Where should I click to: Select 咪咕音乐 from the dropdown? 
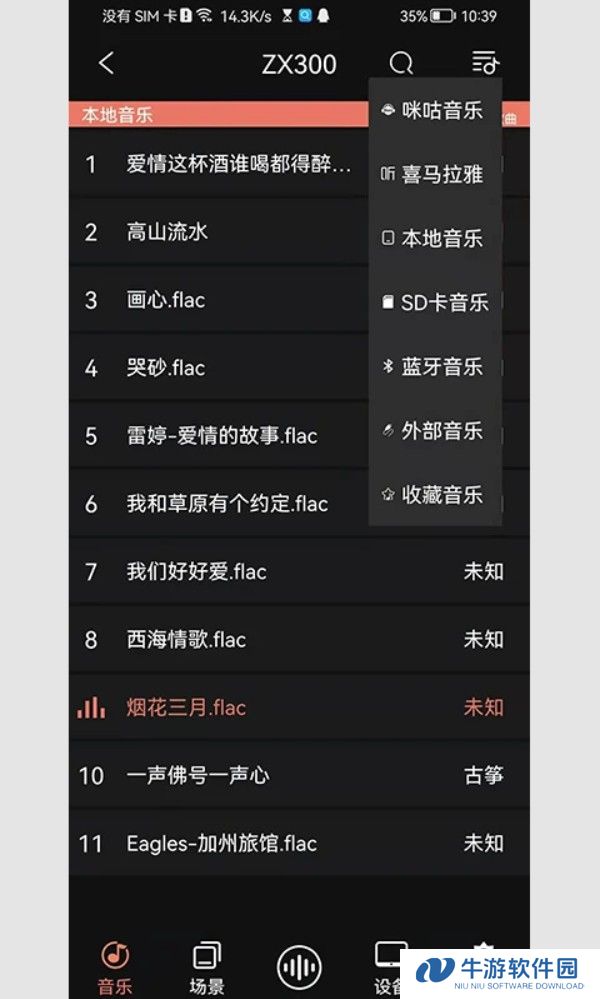(435, 110)
